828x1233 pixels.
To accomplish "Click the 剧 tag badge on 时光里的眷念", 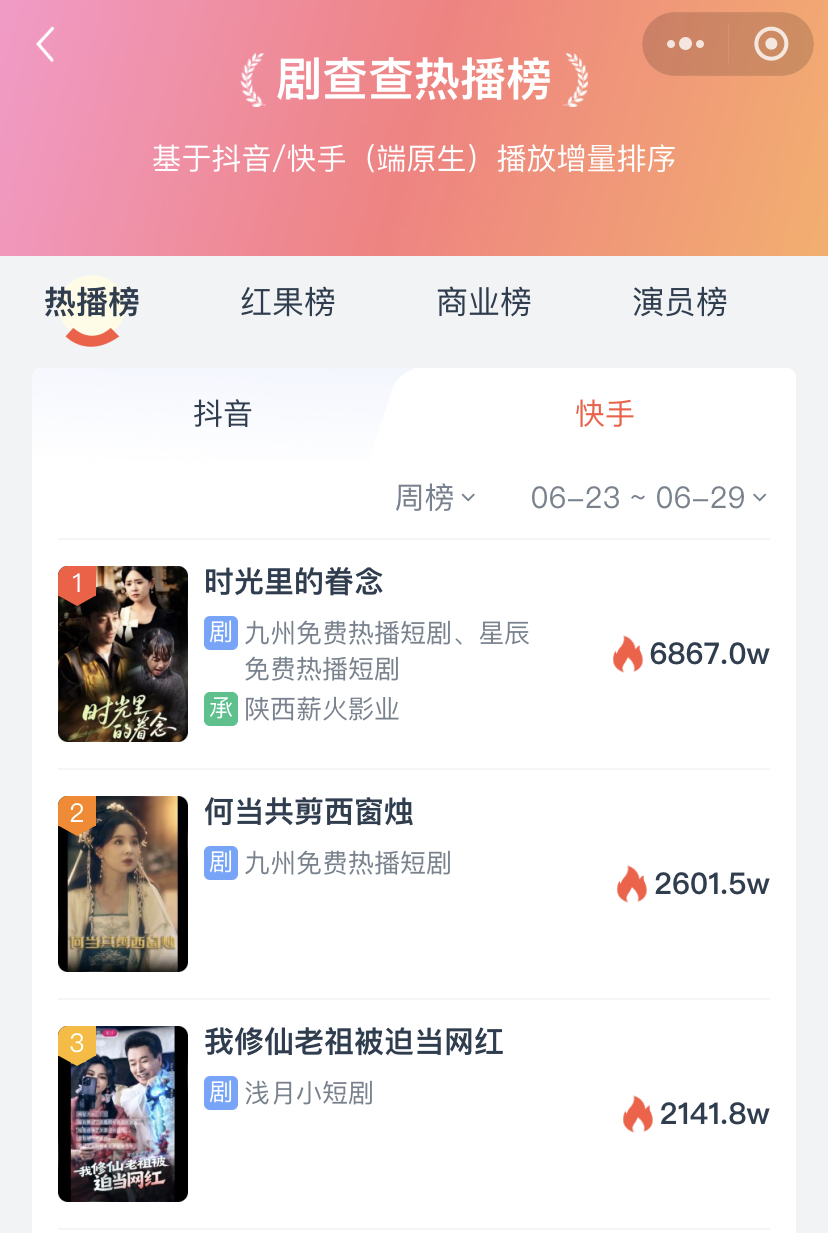I will click(220, 634).
